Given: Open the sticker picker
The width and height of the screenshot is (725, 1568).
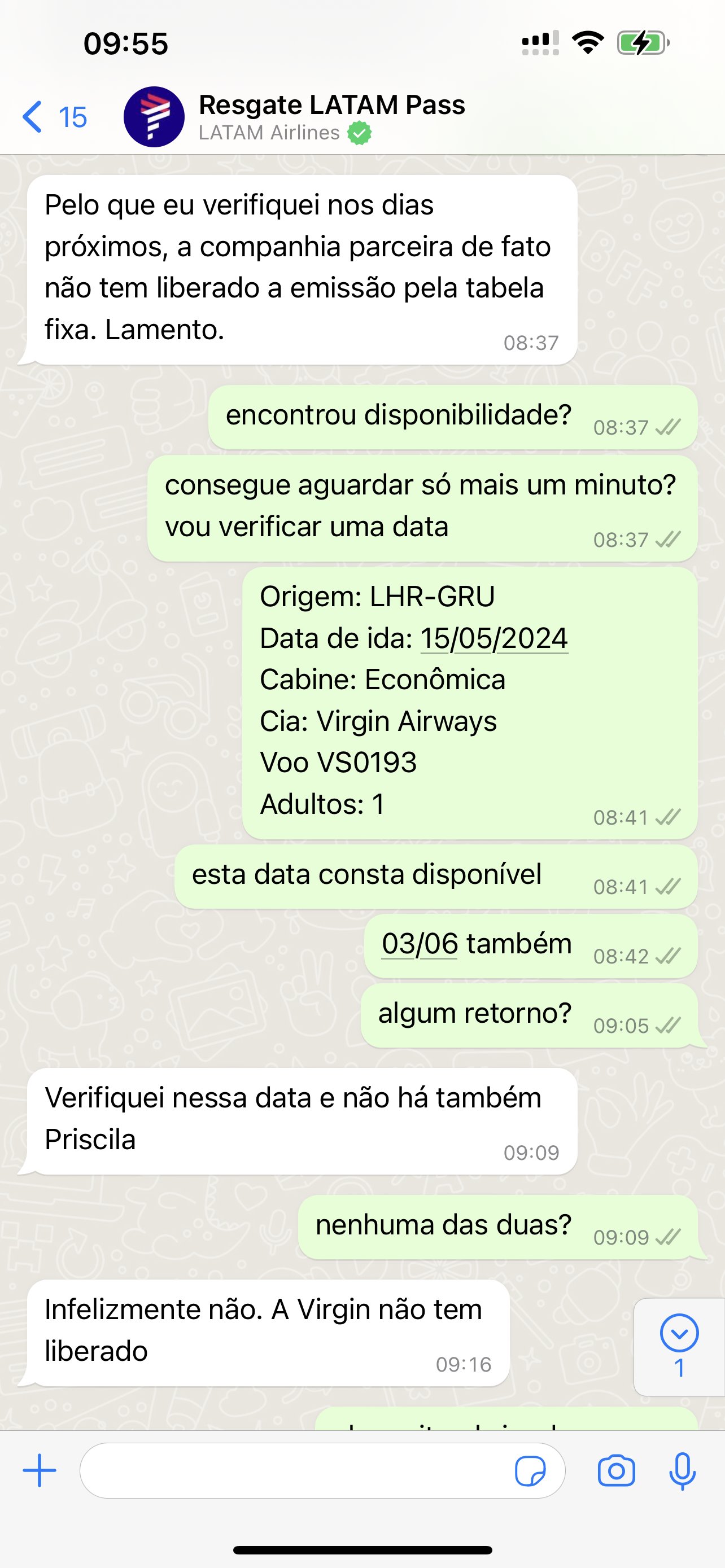Looking at the screenshot, I should click(x=530, y=1470).
